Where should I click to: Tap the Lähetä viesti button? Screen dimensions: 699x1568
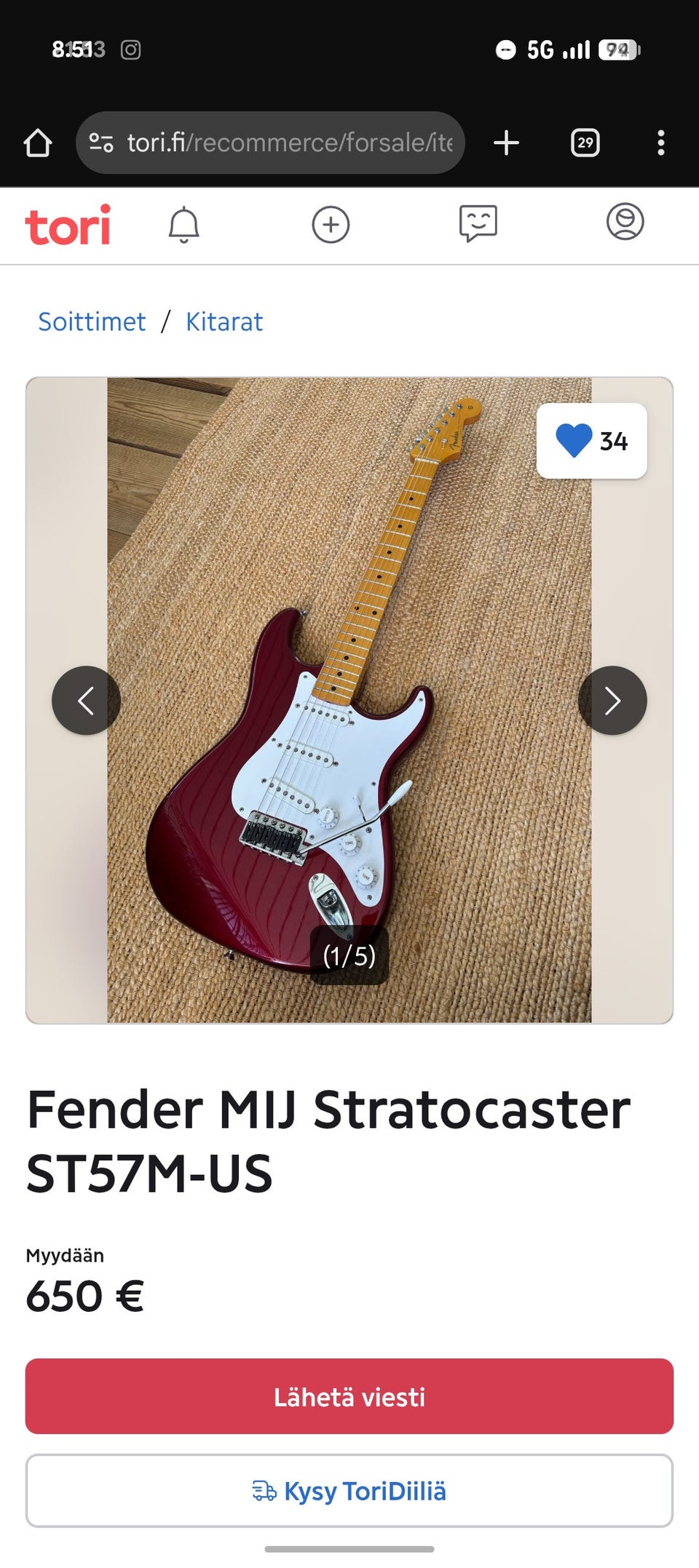349,1396
